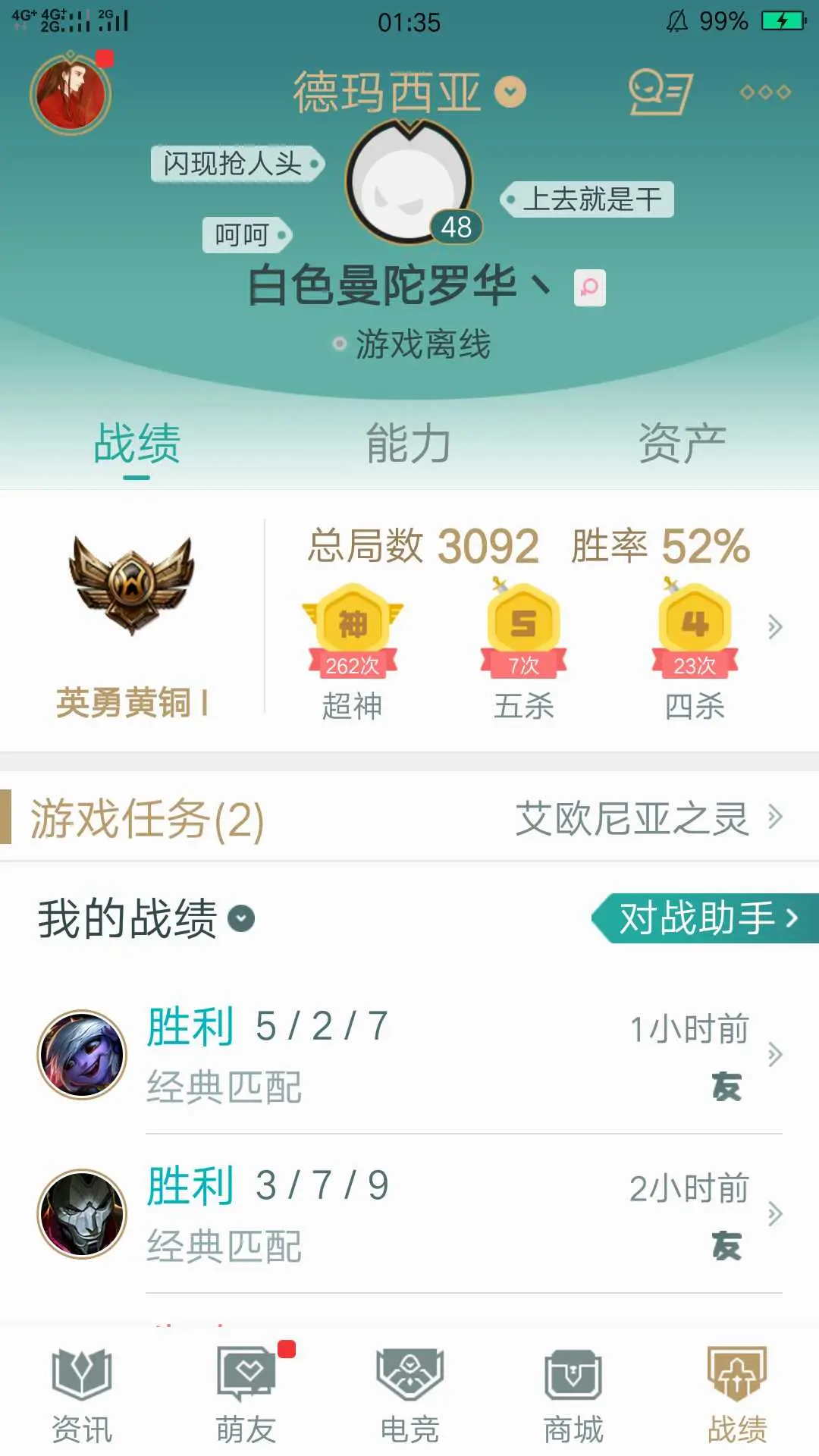Image resolution: width=819 pixels, height=1456 pixels.
Task: Open the profile avatar at top left
Action: 71,95
